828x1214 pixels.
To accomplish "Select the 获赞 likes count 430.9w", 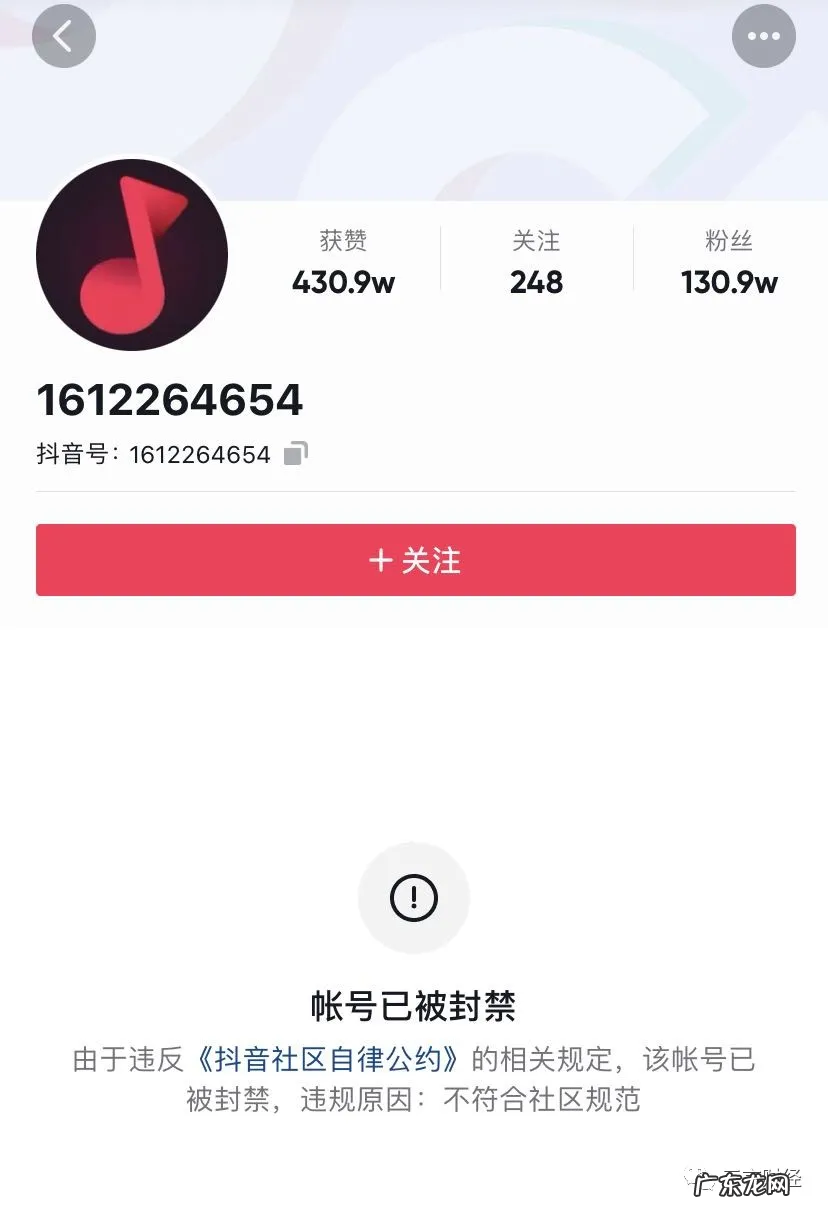I will [345, 283].
